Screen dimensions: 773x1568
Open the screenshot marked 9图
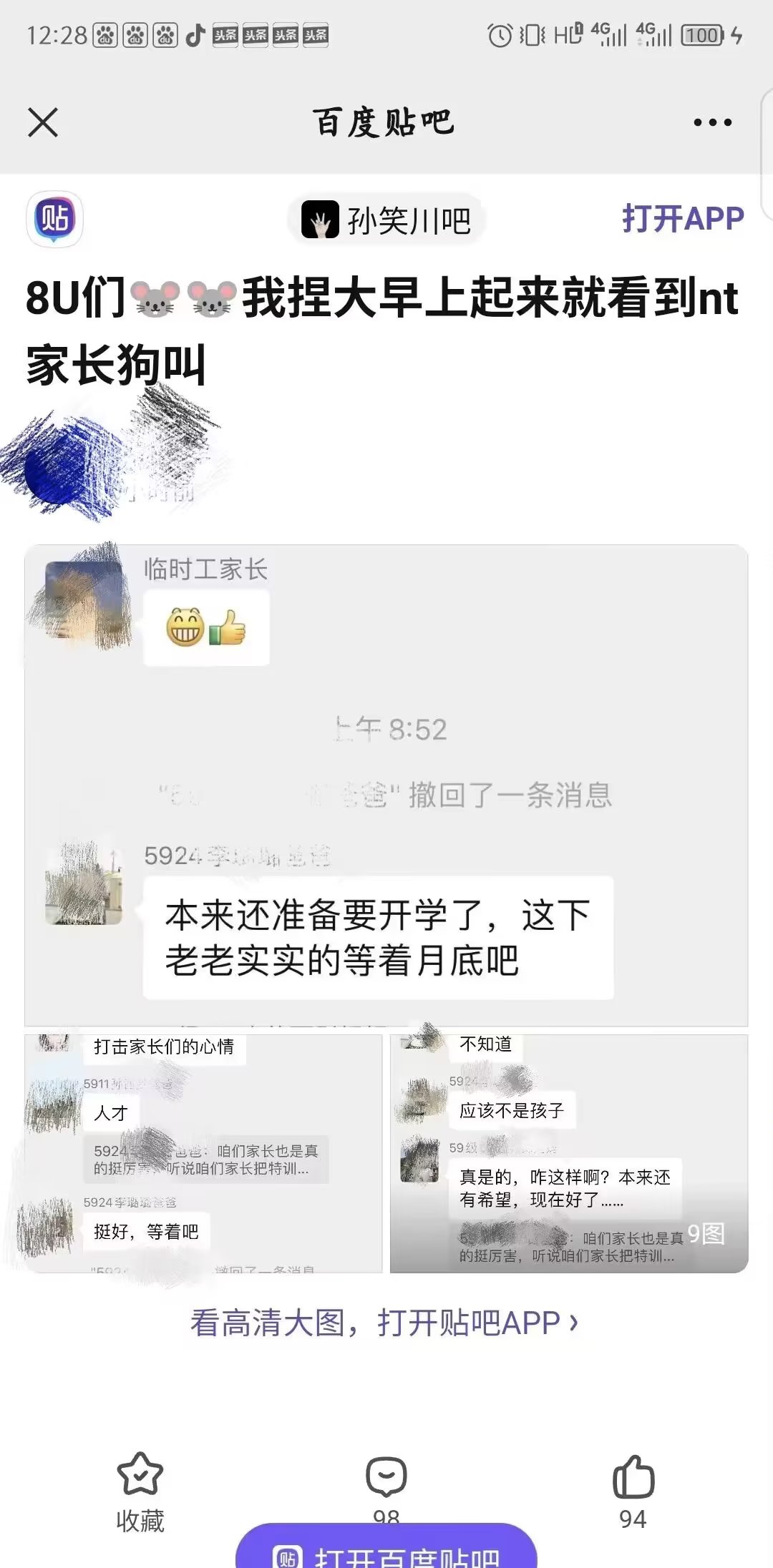click(569, 1153)
